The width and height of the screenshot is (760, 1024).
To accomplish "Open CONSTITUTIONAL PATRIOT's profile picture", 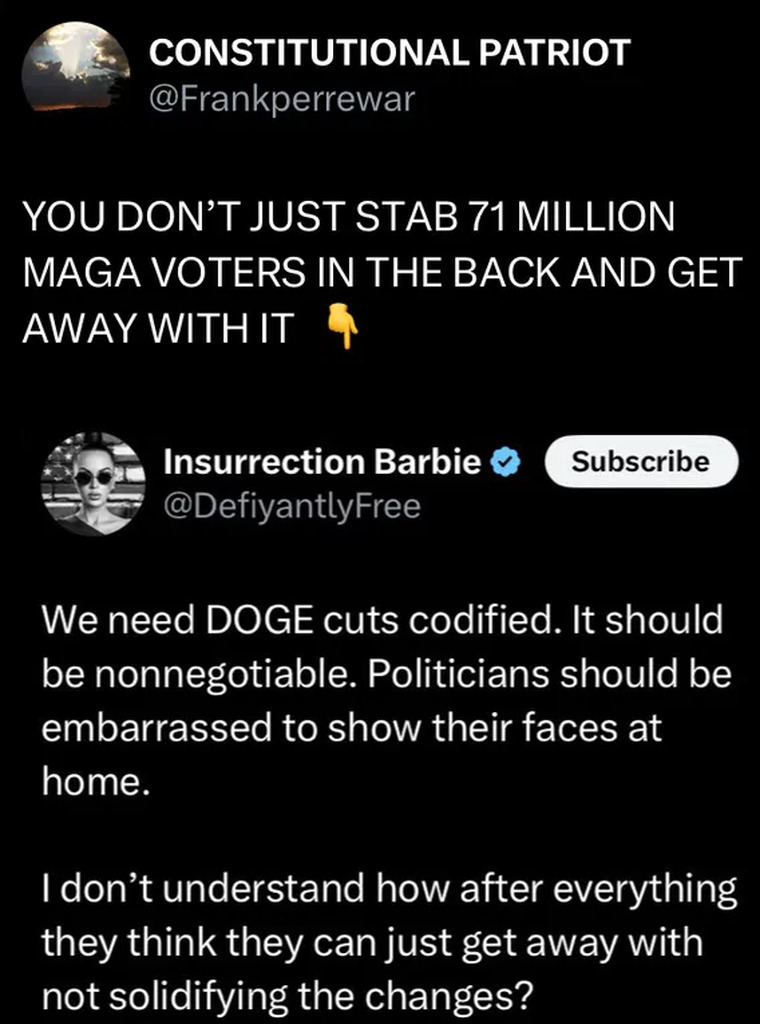I will click(x=77, y=69).
